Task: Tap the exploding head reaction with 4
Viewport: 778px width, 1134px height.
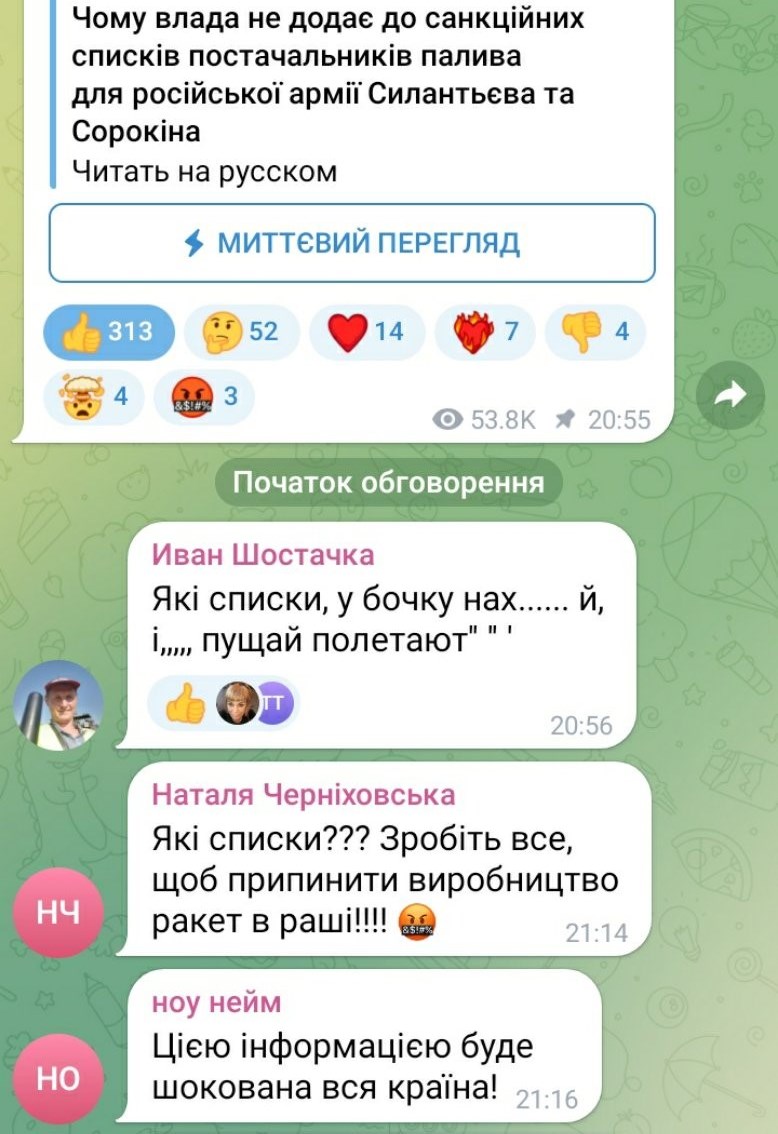Action: coord(95,397)
